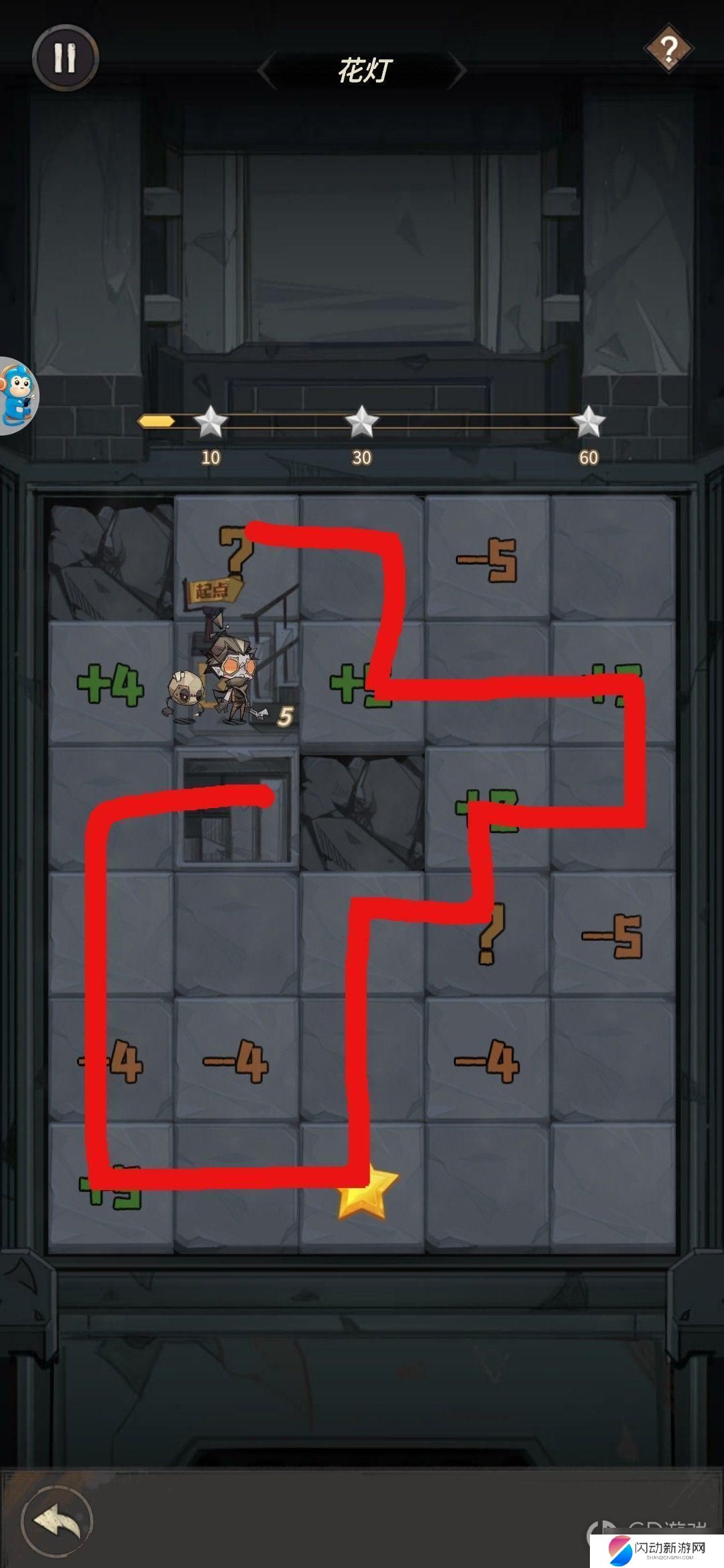Screen dimensions: 724x1568
Task: Step onto the +4 tile beside the character
Action: click(x=111, y=683)
